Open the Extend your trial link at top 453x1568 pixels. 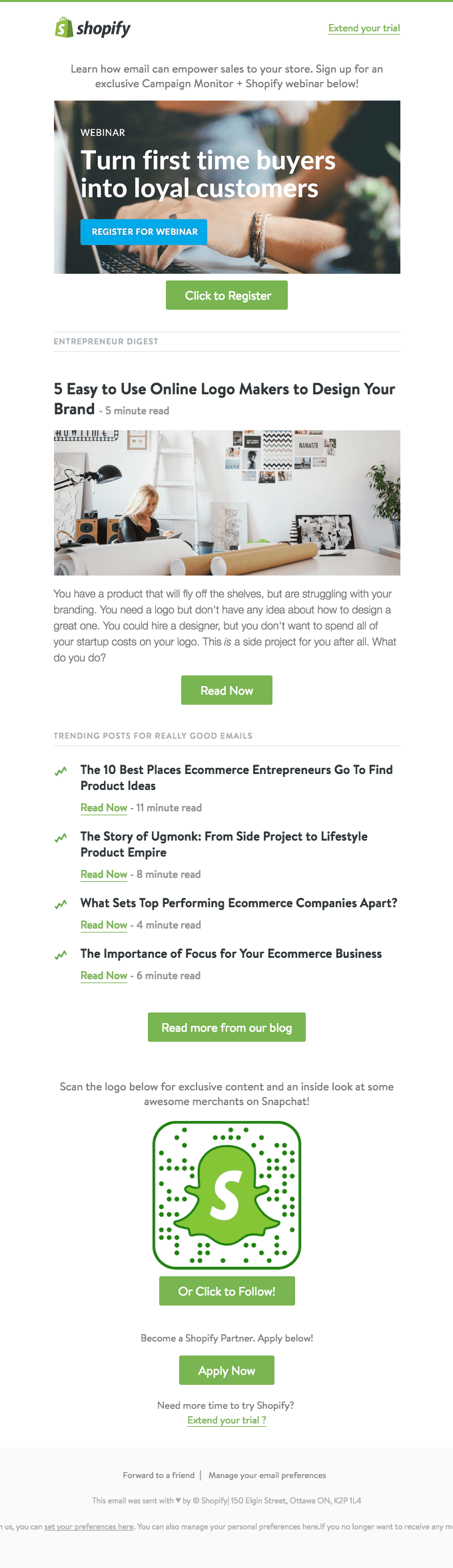click(x=364, y=28)
